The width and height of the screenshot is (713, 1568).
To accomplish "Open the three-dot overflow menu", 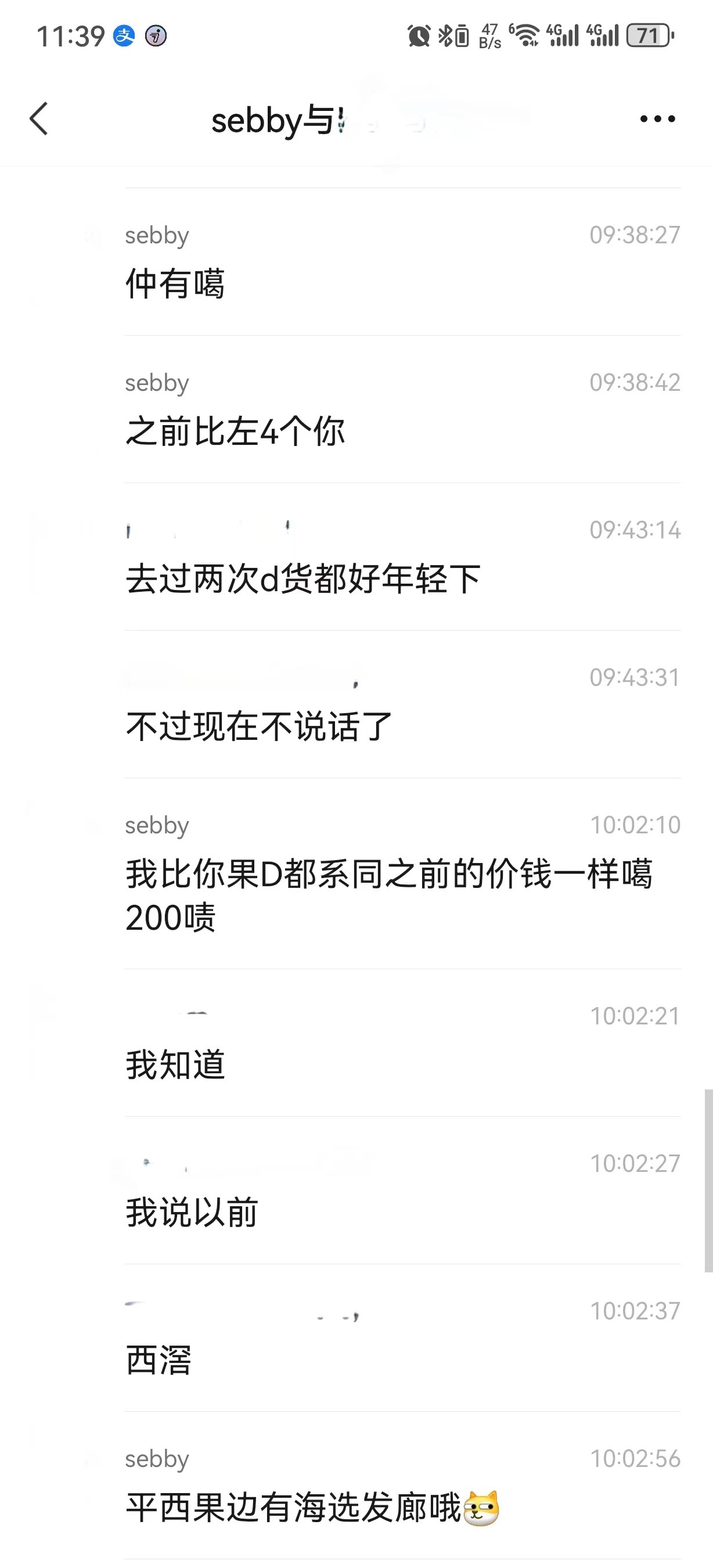I will click(x=657, y=119).
